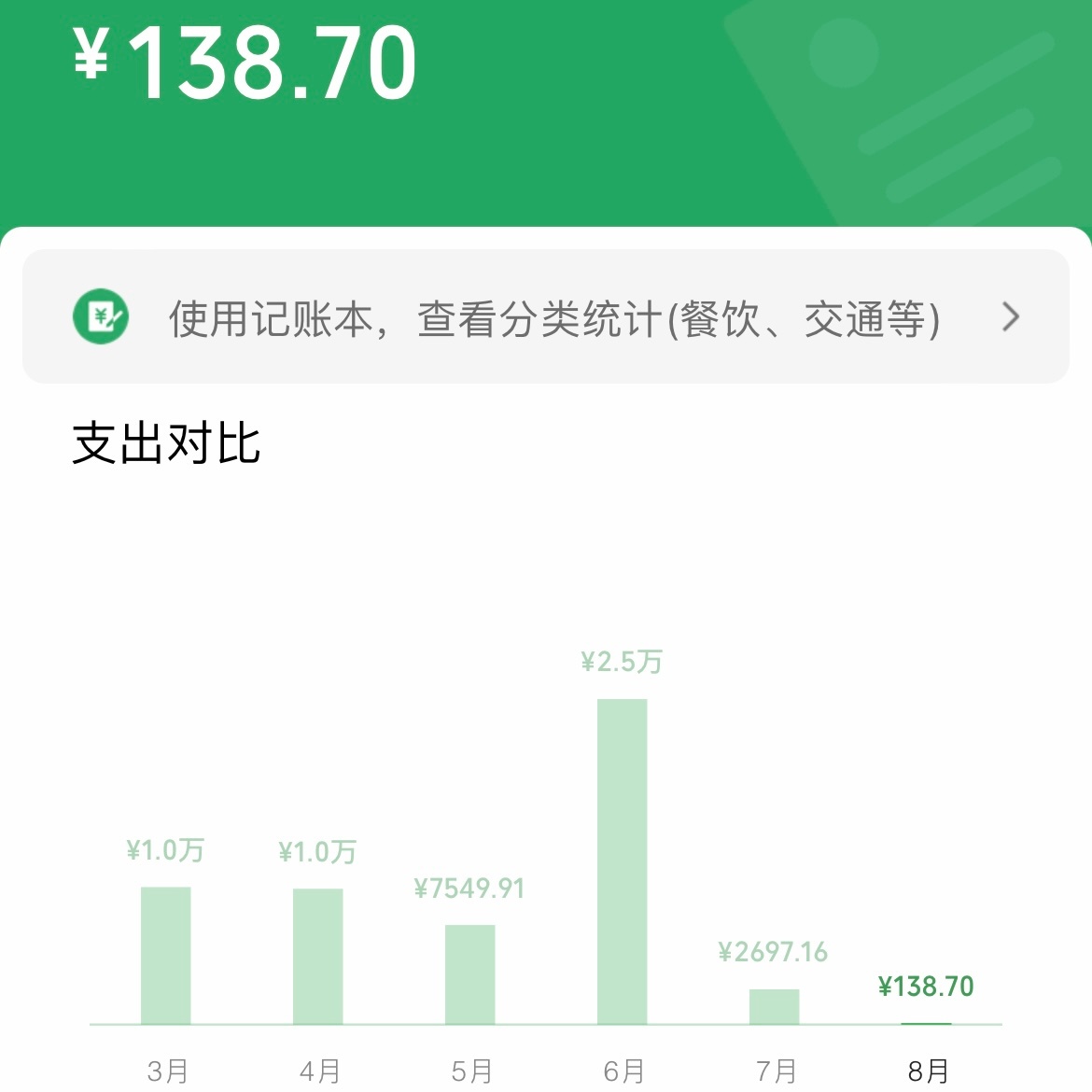Select the 8月 month in chart

(927, 1070)
